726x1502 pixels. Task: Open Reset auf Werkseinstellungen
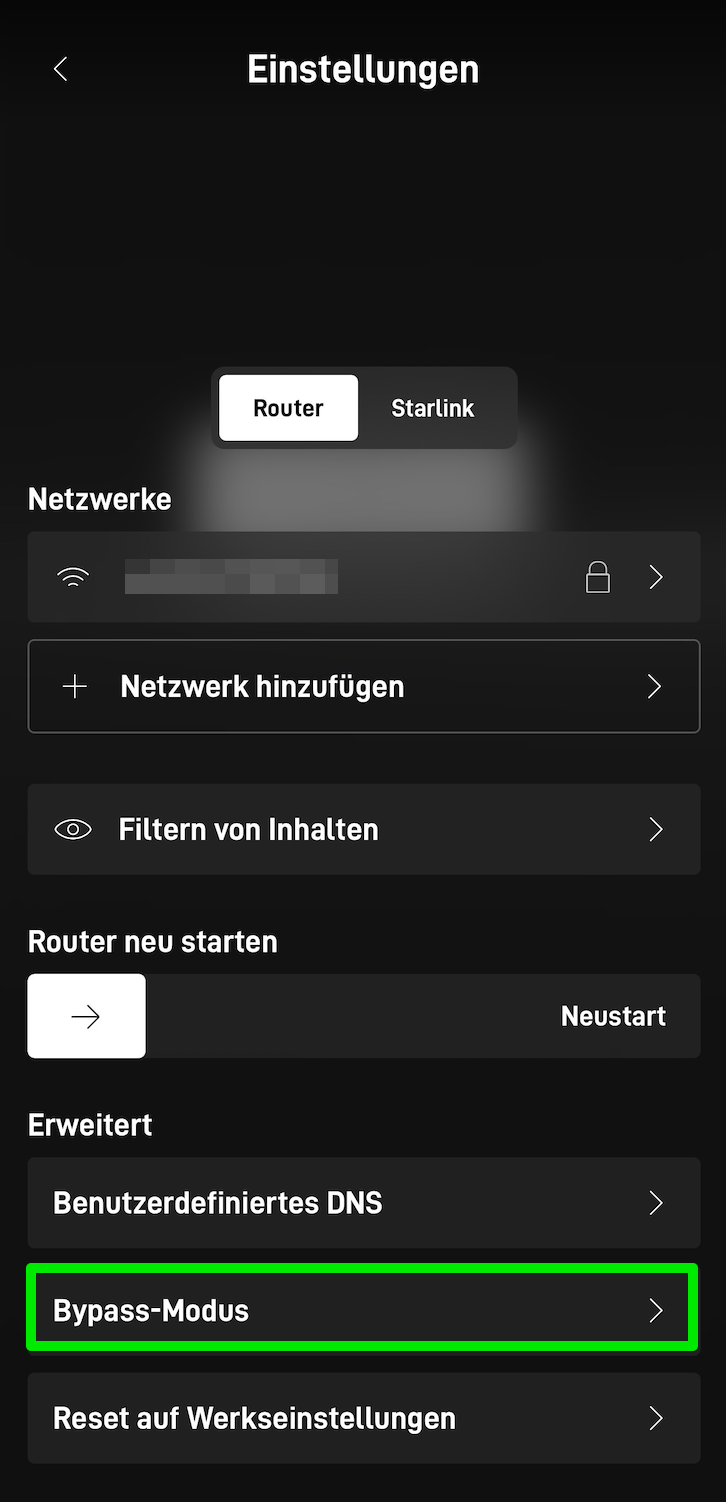point(363,1418)
